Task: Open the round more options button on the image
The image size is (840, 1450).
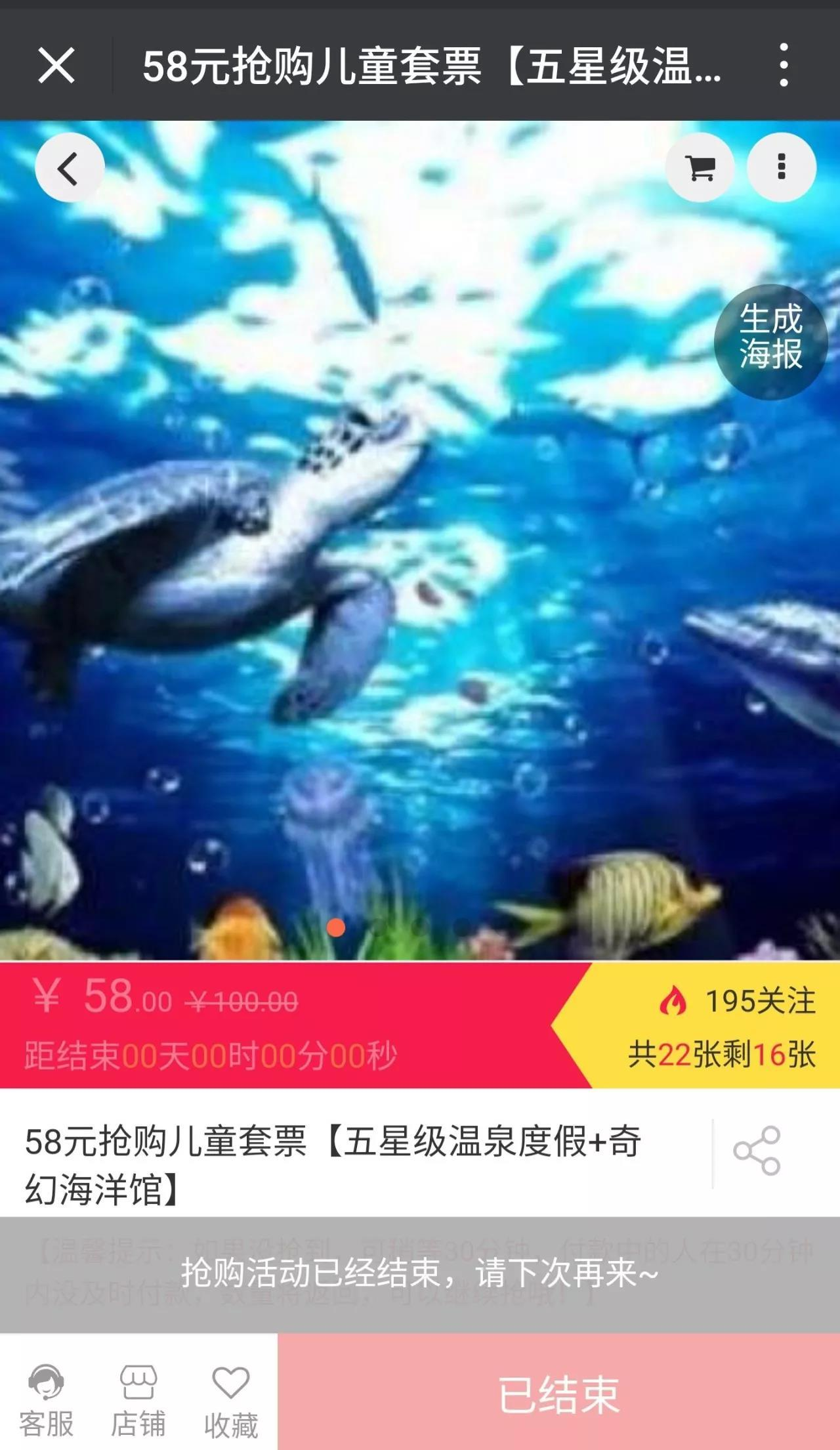Action: (x=781, y=168)
